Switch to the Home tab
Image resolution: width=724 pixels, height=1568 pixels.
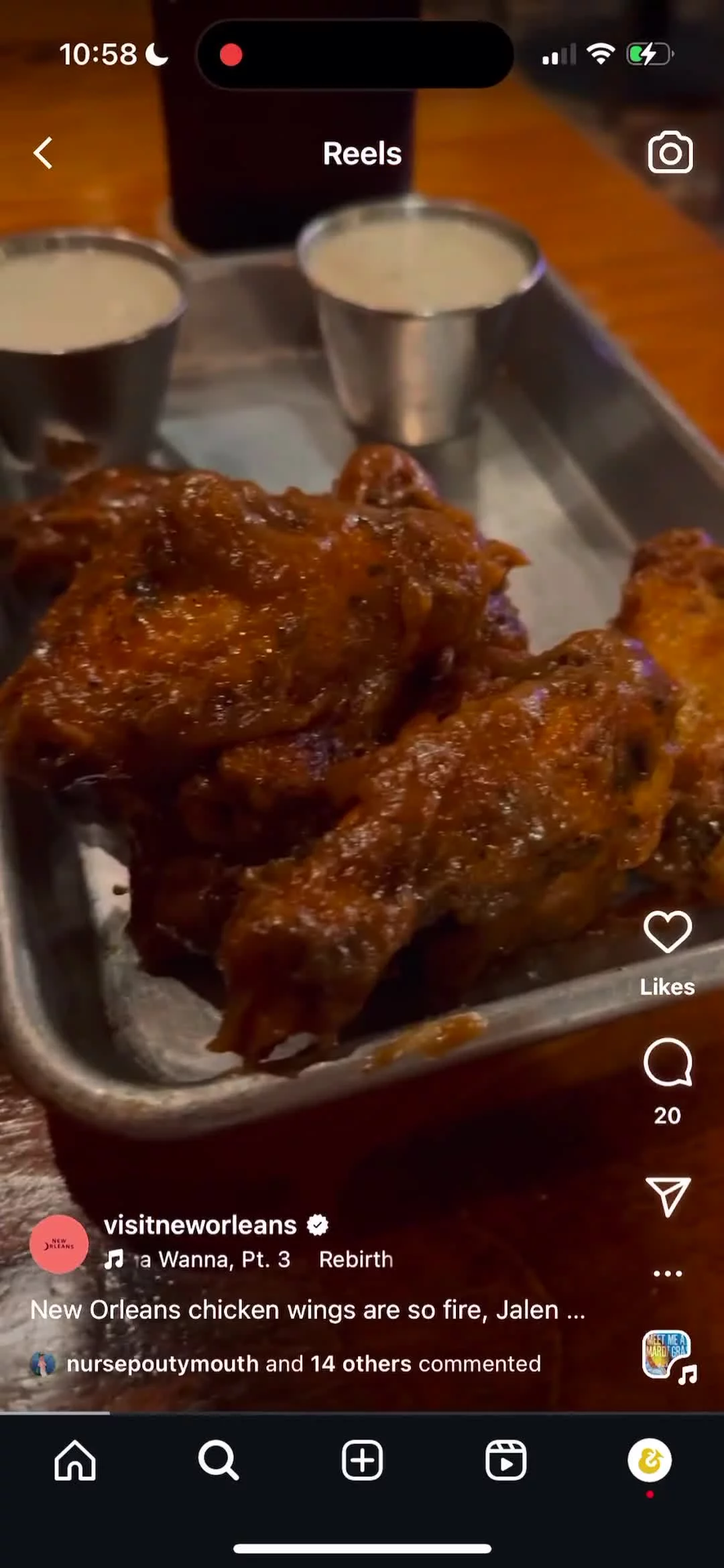(75, 1460)
